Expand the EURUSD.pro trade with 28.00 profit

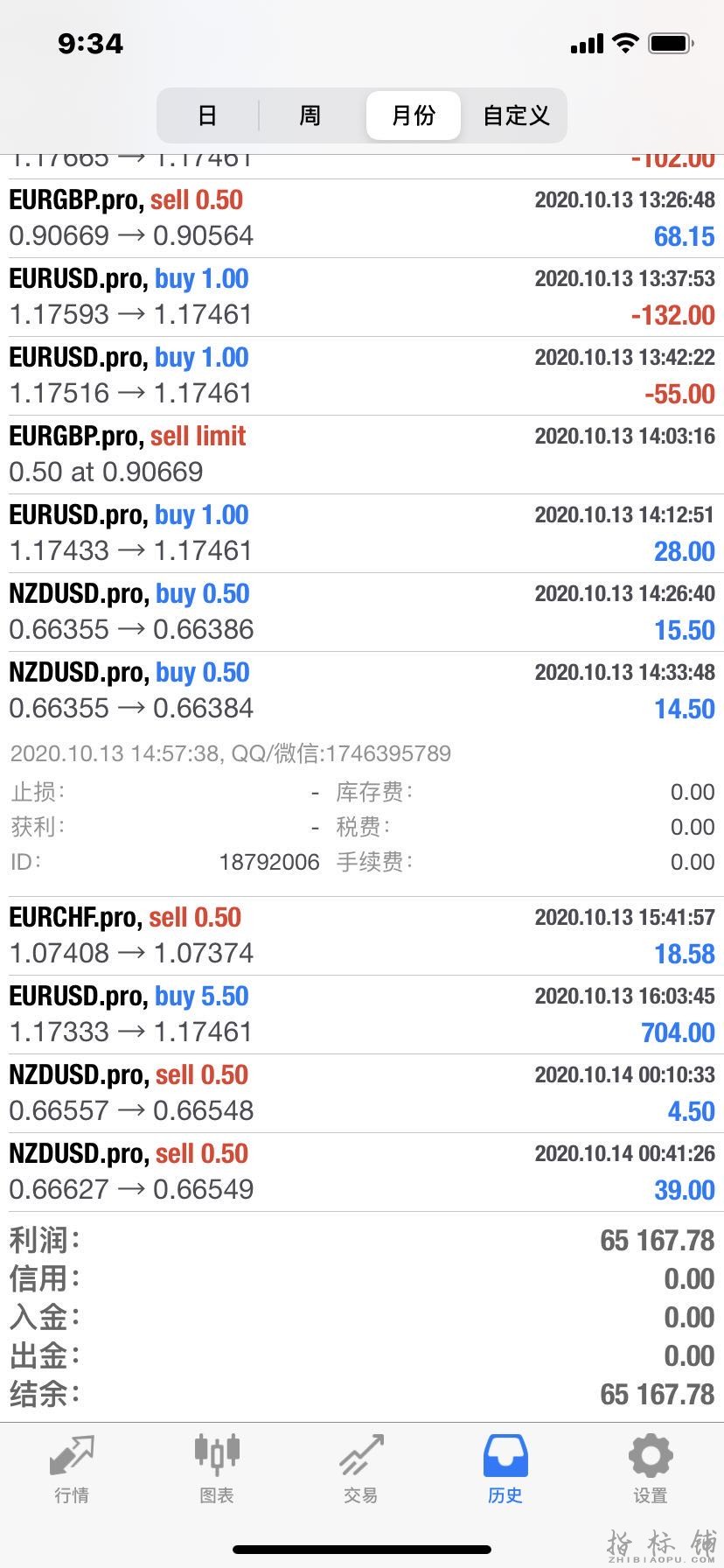[362, 533]
